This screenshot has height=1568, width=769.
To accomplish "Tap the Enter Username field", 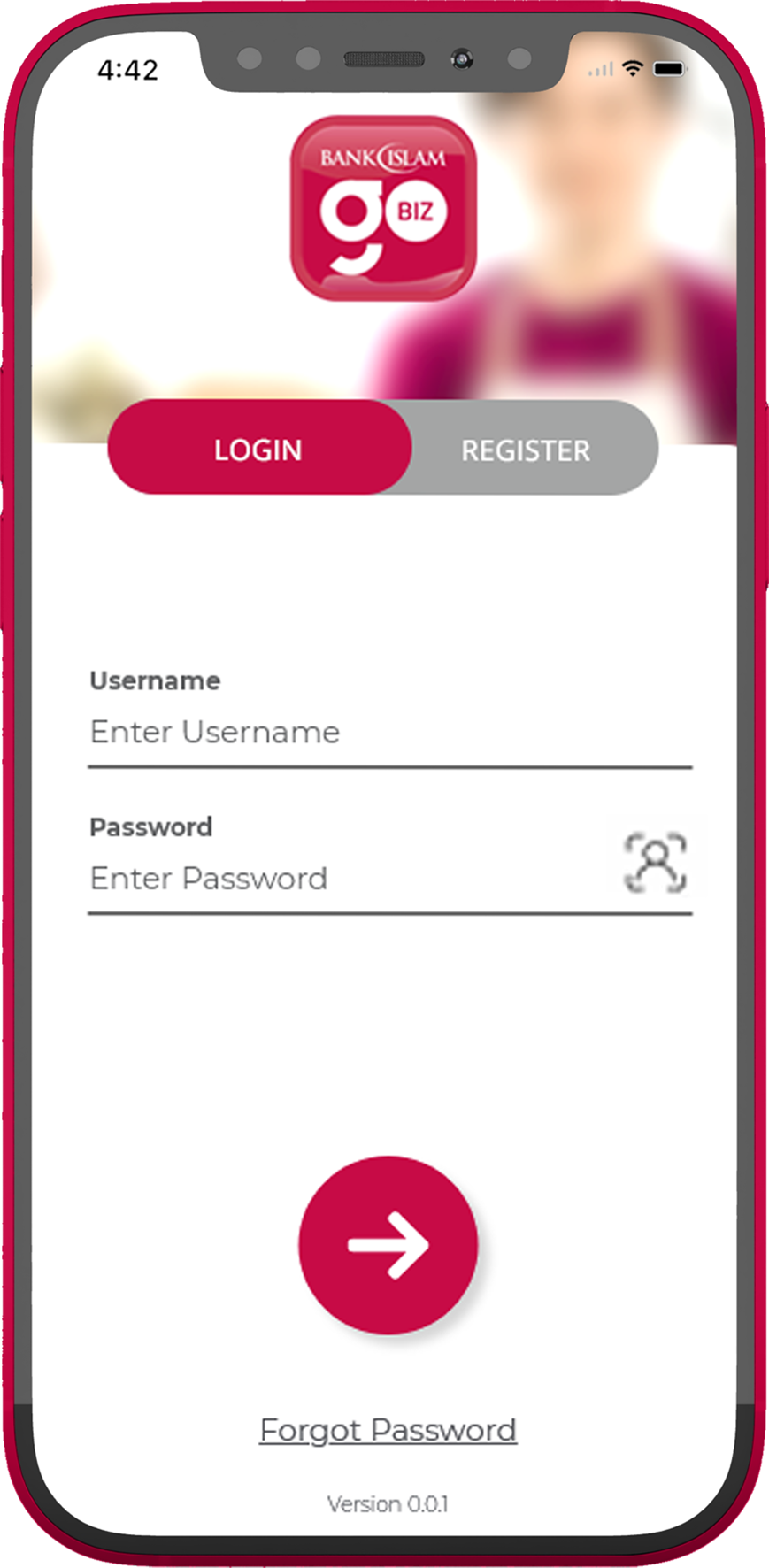I will coord(389,733).
